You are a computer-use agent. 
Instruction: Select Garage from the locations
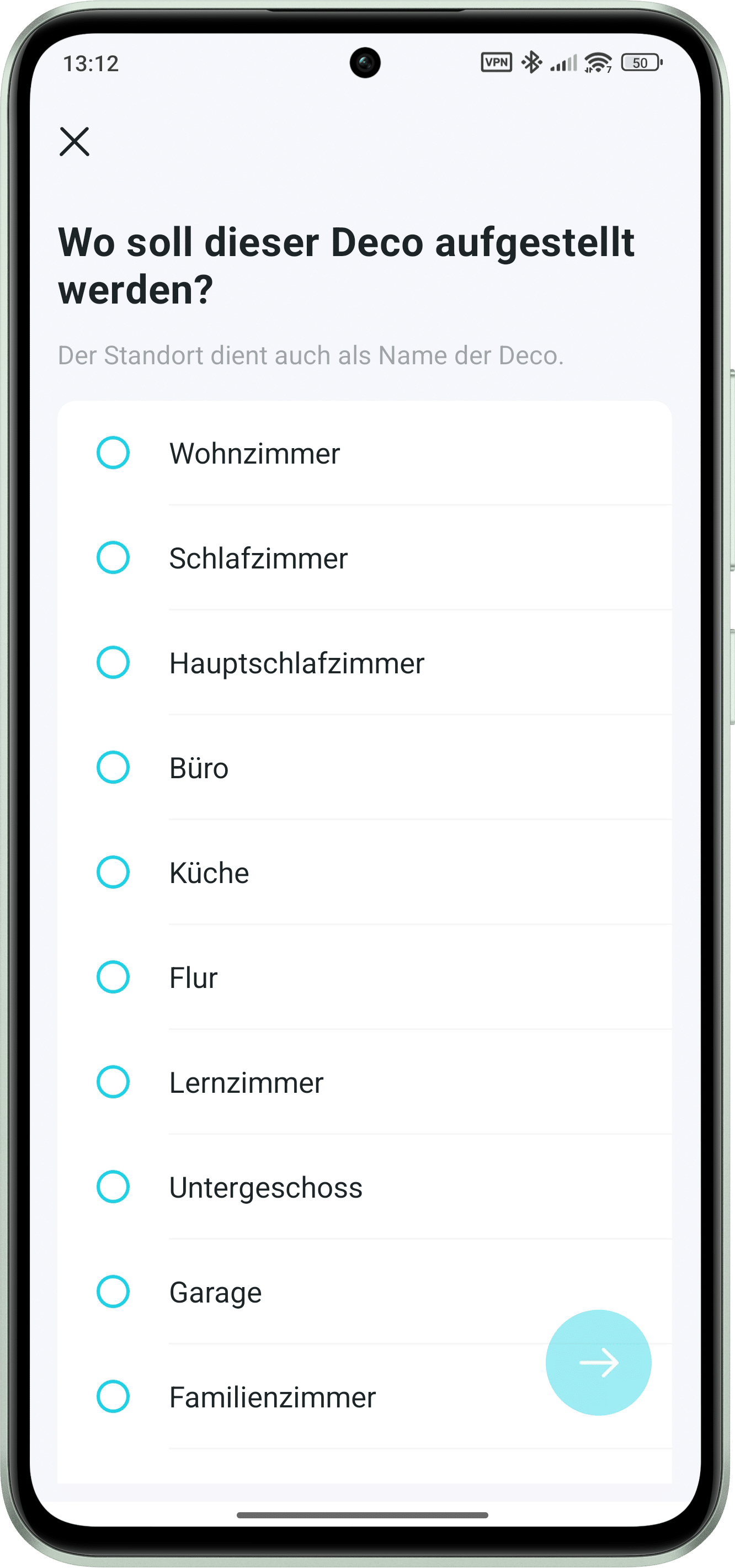tap(113, 1291)
